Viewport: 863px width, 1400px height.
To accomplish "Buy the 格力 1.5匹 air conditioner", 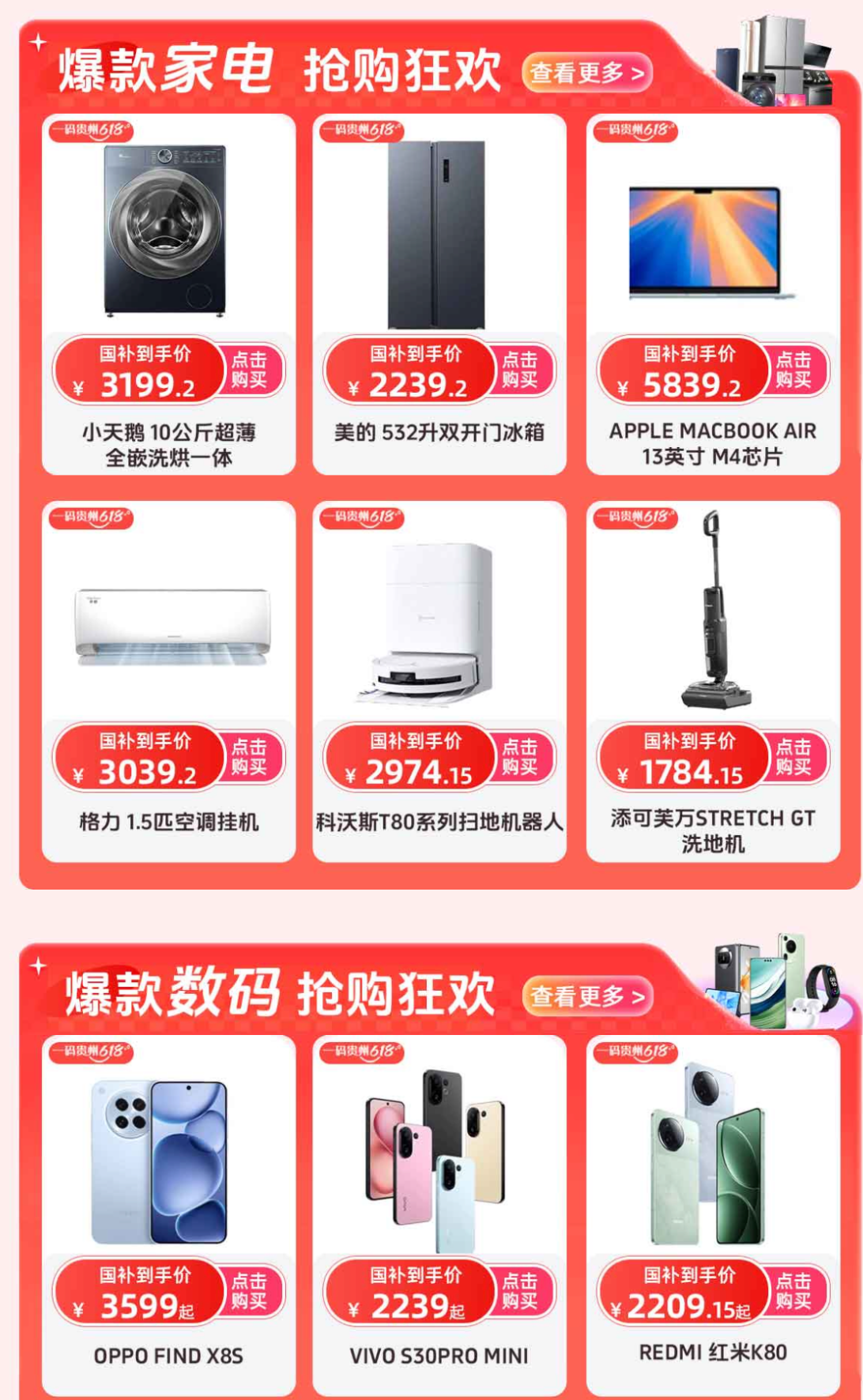I will click(x=249, y=757).
